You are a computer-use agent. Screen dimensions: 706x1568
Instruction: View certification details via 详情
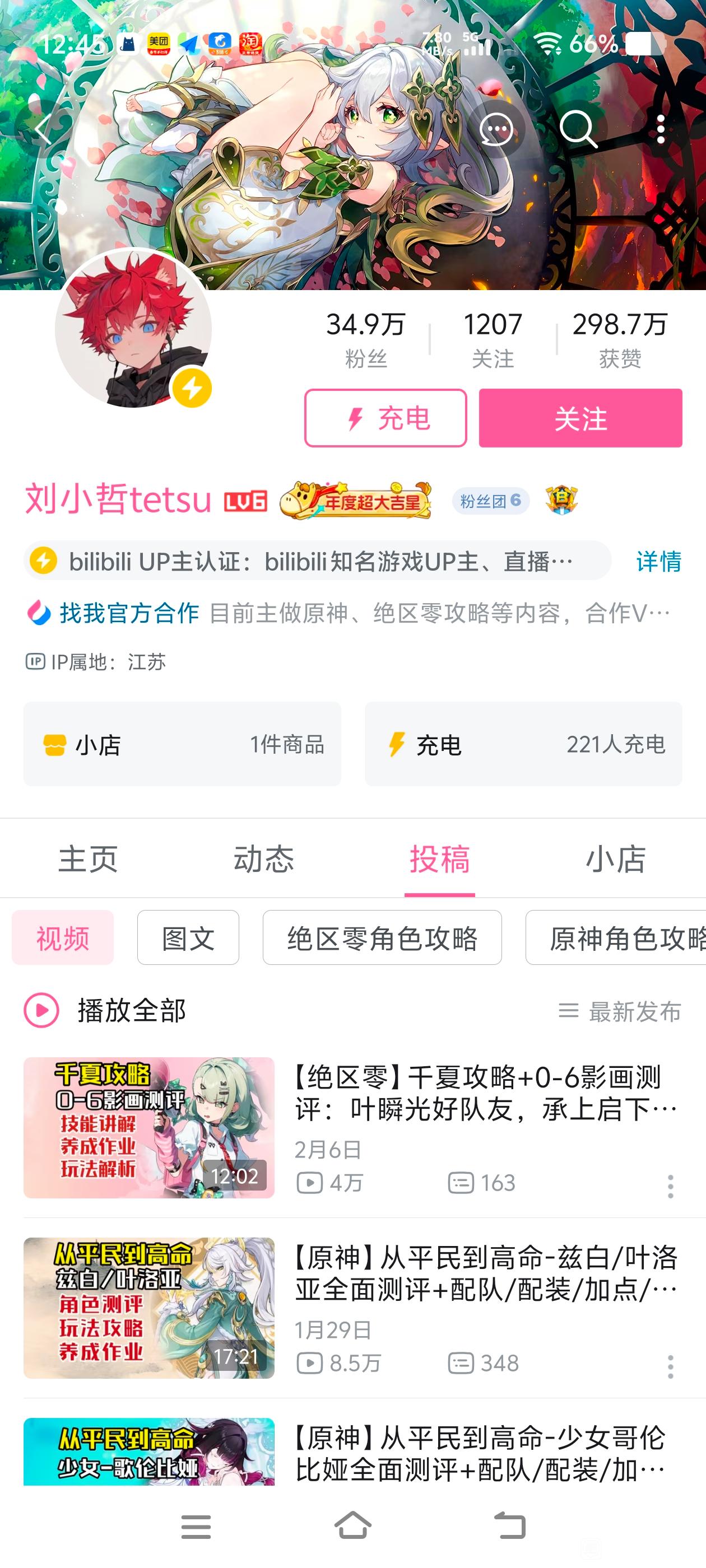(658, 561)
